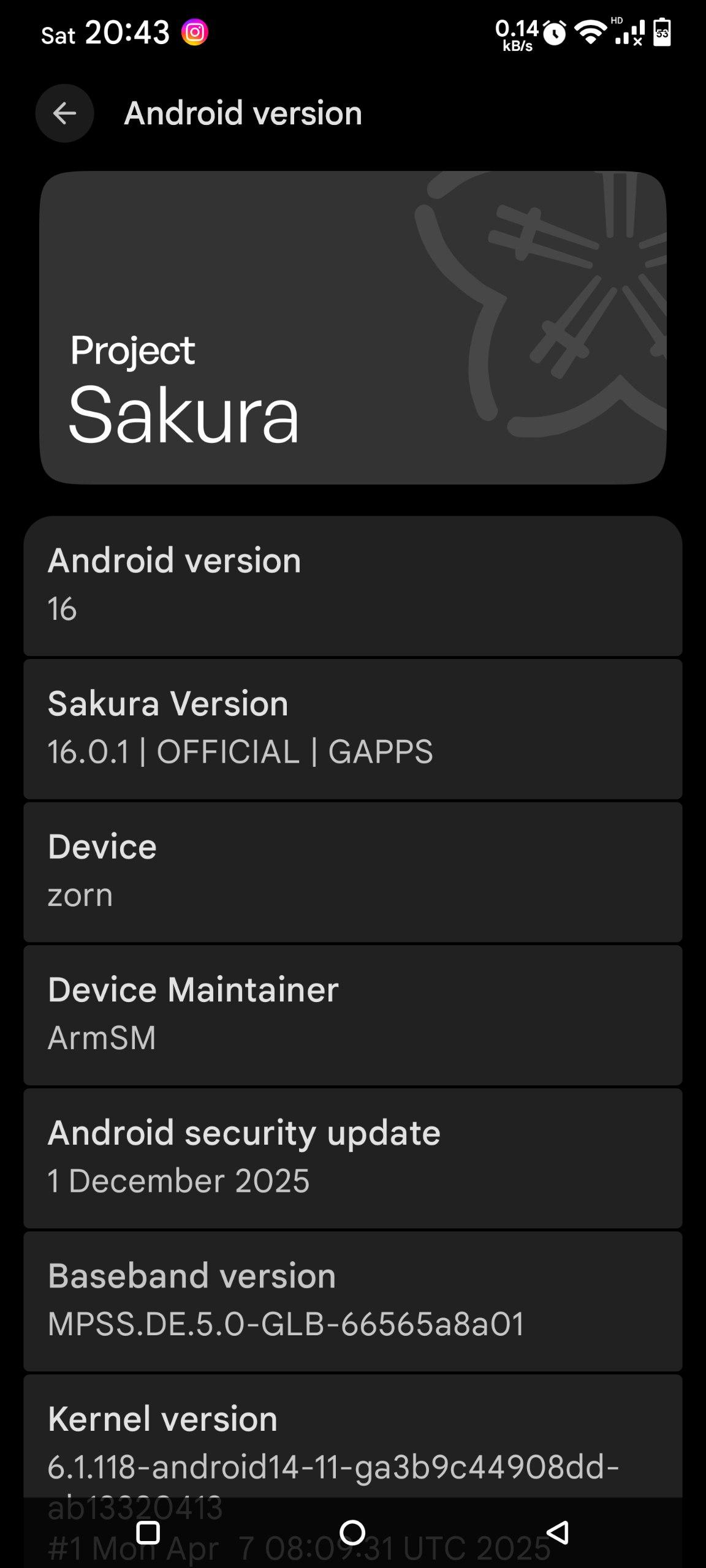Open the Android security update row

point(353,1158)
